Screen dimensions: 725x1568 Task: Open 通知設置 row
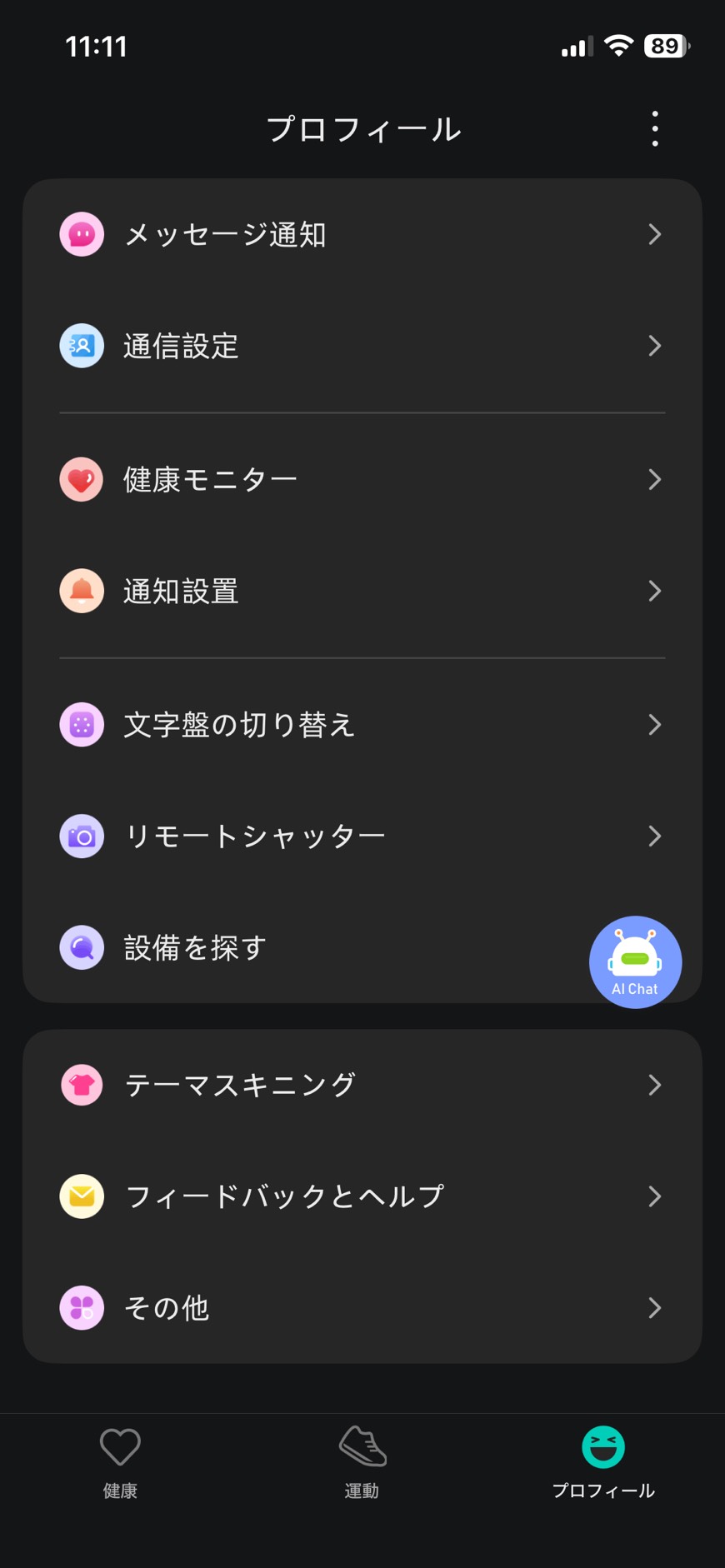click(362, 592)
